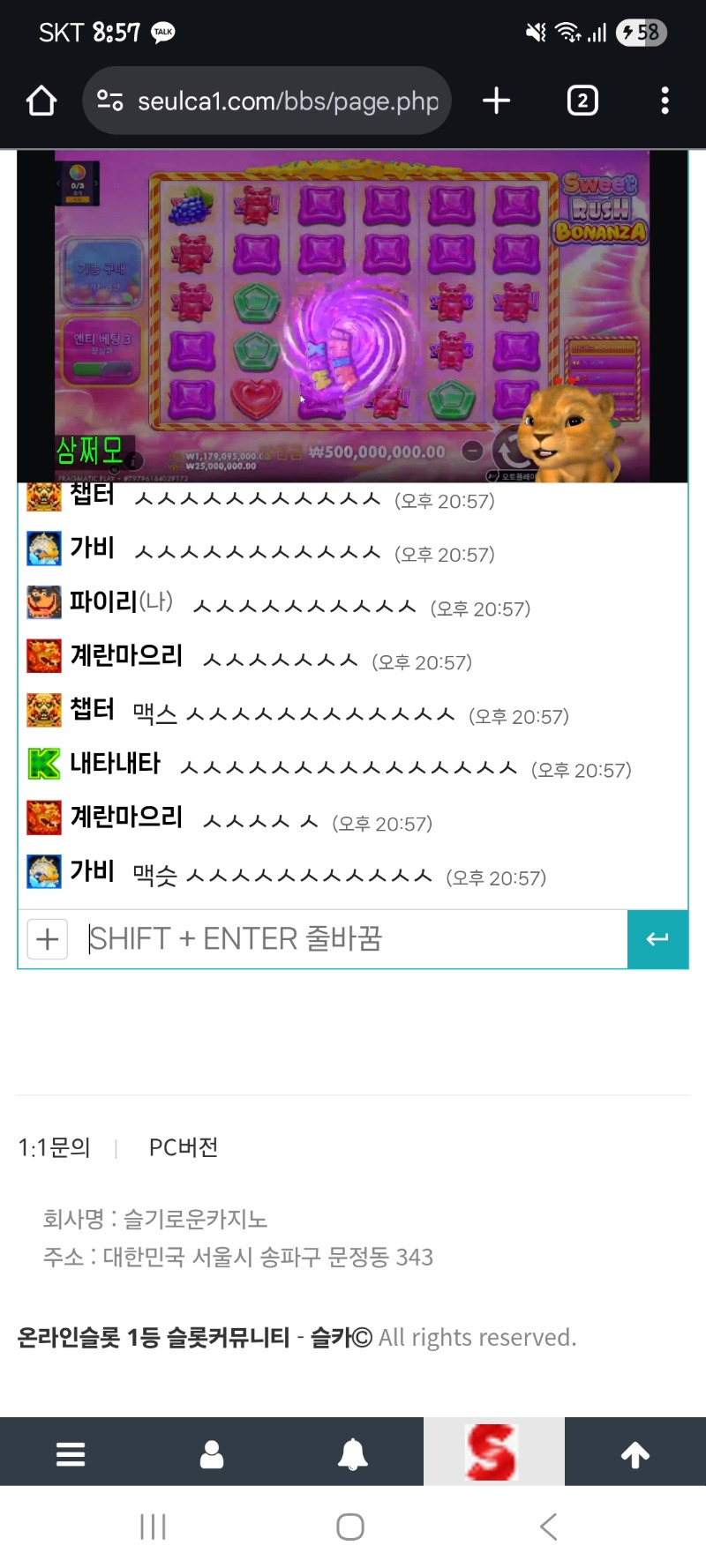Switch to PC버전 desktop version
The width and height of the screenshot is (706, 1568).
click(183, 1147)
